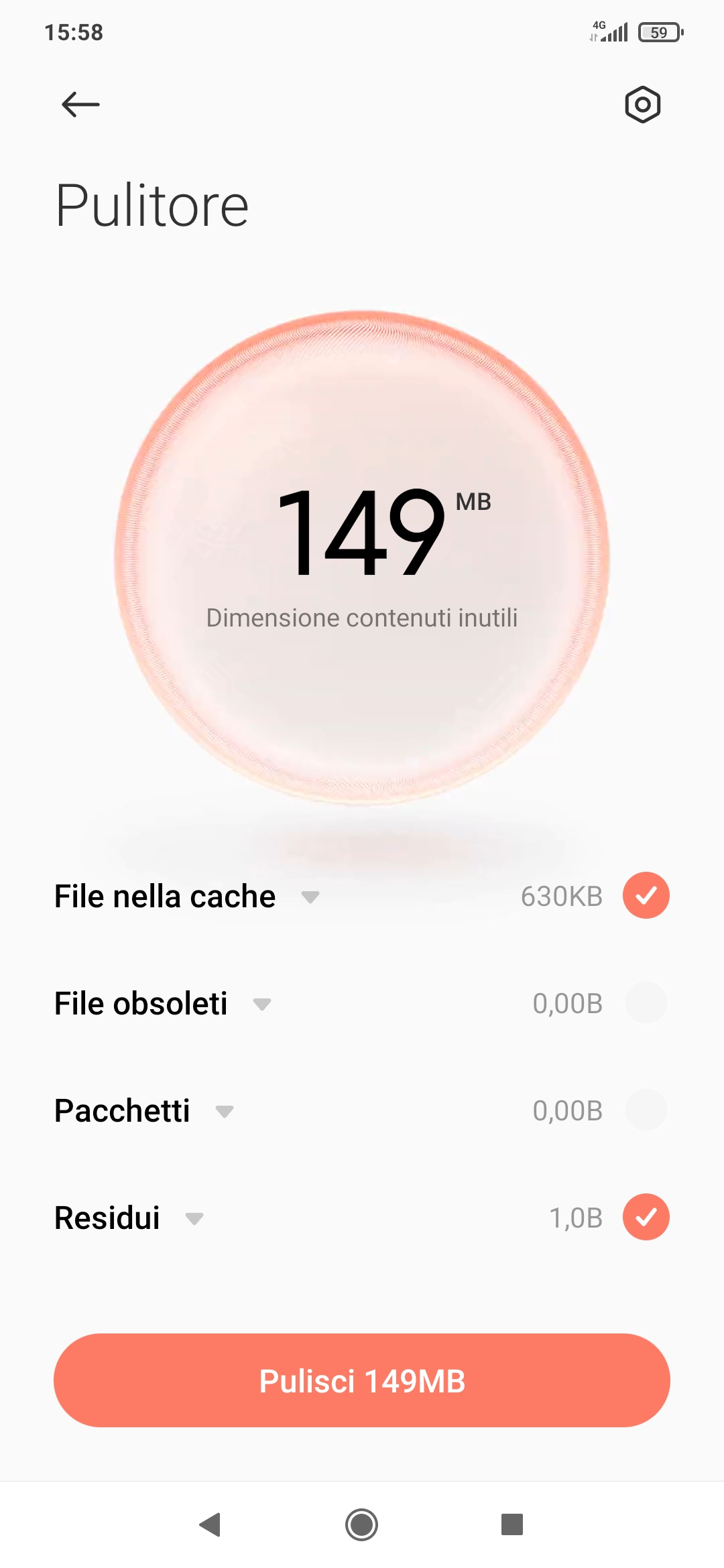Open the cleaner settings hexagon icon
Screen dimensions: 724x1568
point(642,105)
